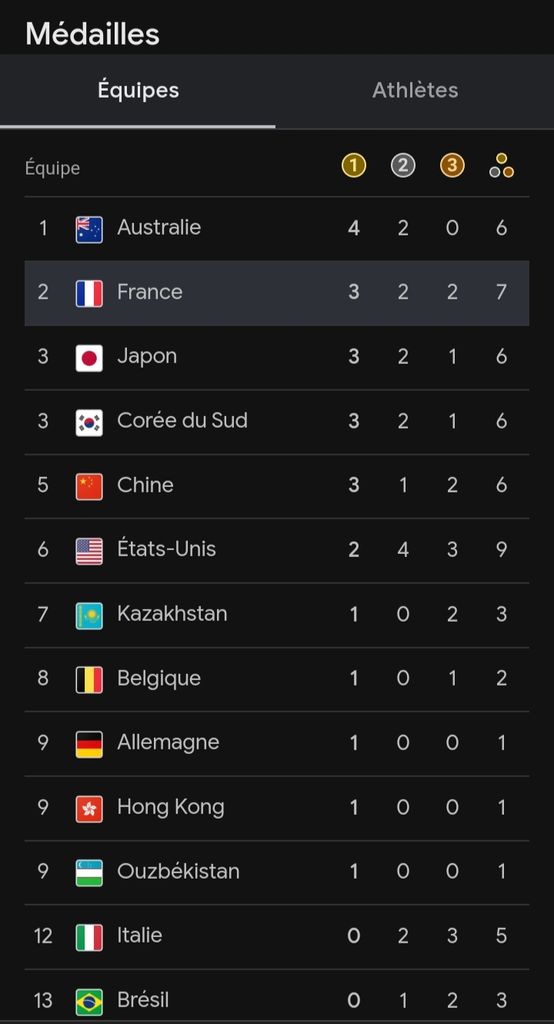View États-Unis medal details

277,550
